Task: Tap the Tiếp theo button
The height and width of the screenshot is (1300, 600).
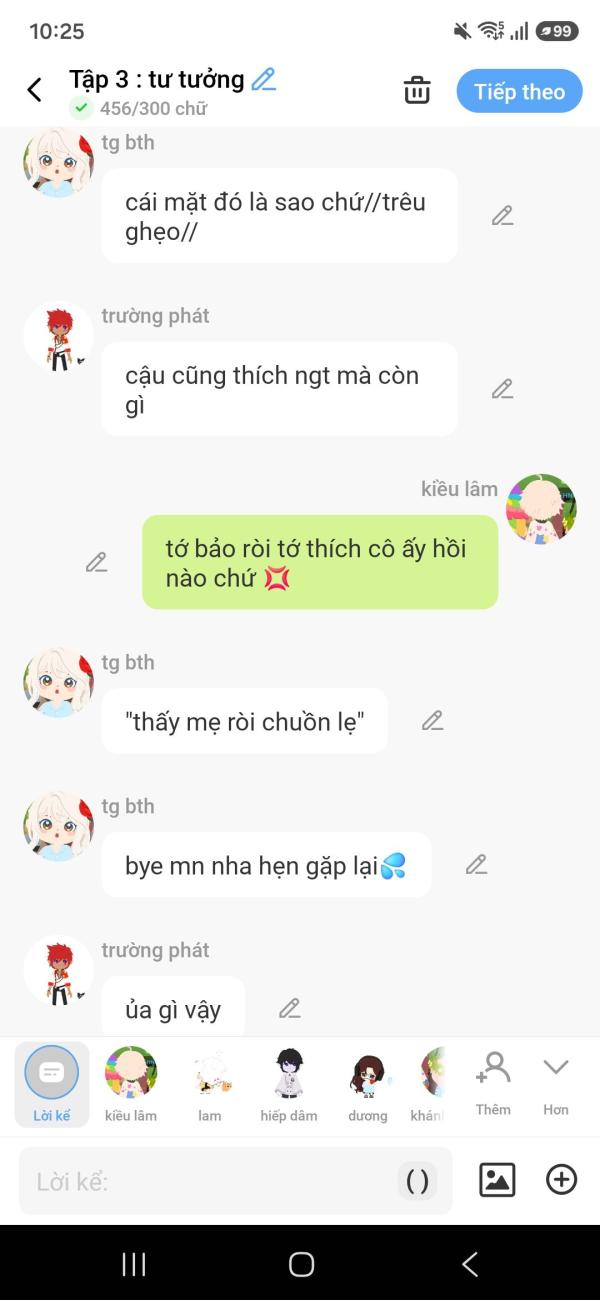Action: tap(519, 91)
